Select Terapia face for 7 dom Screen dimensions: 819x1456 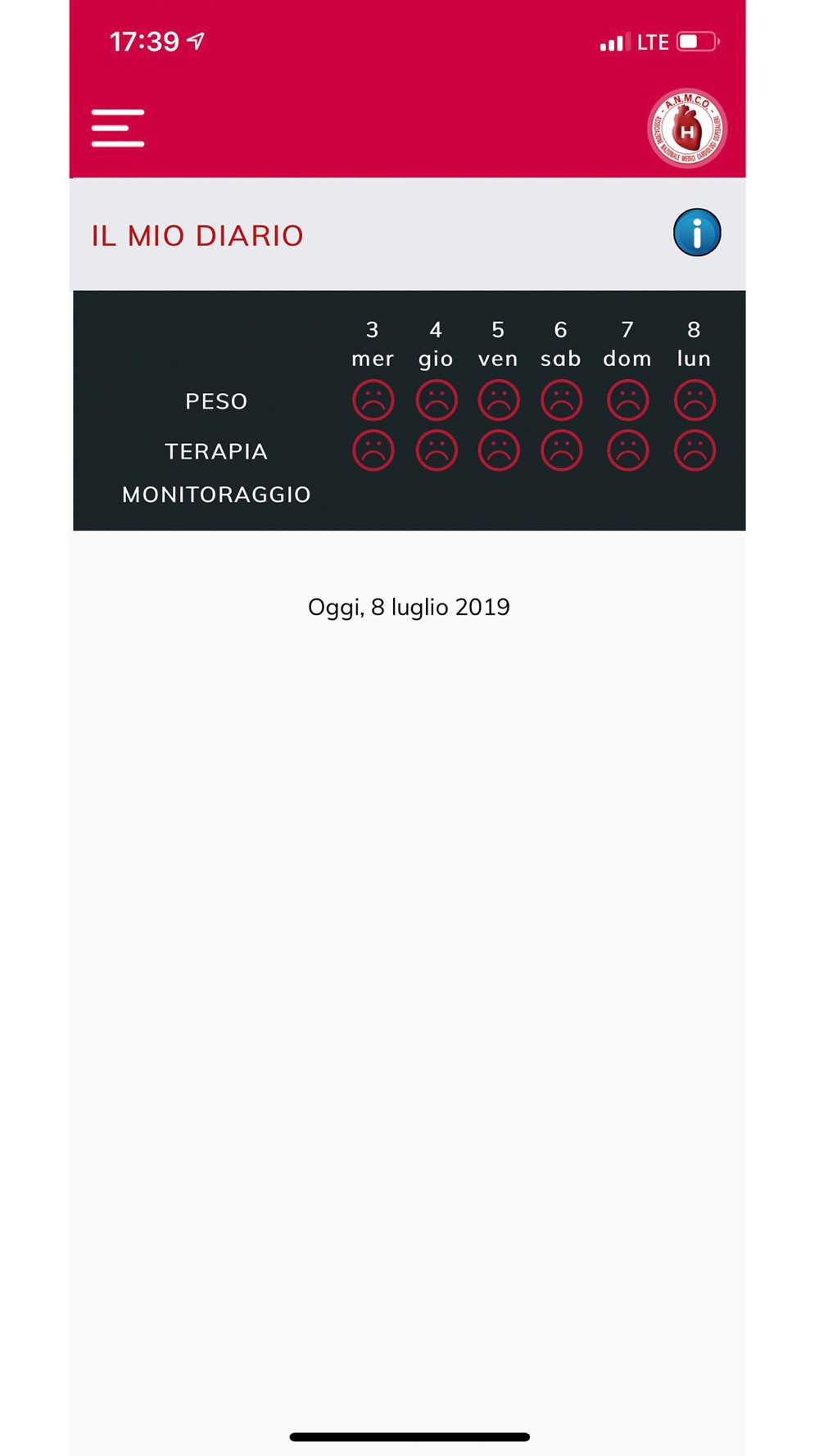click(627, 450)
